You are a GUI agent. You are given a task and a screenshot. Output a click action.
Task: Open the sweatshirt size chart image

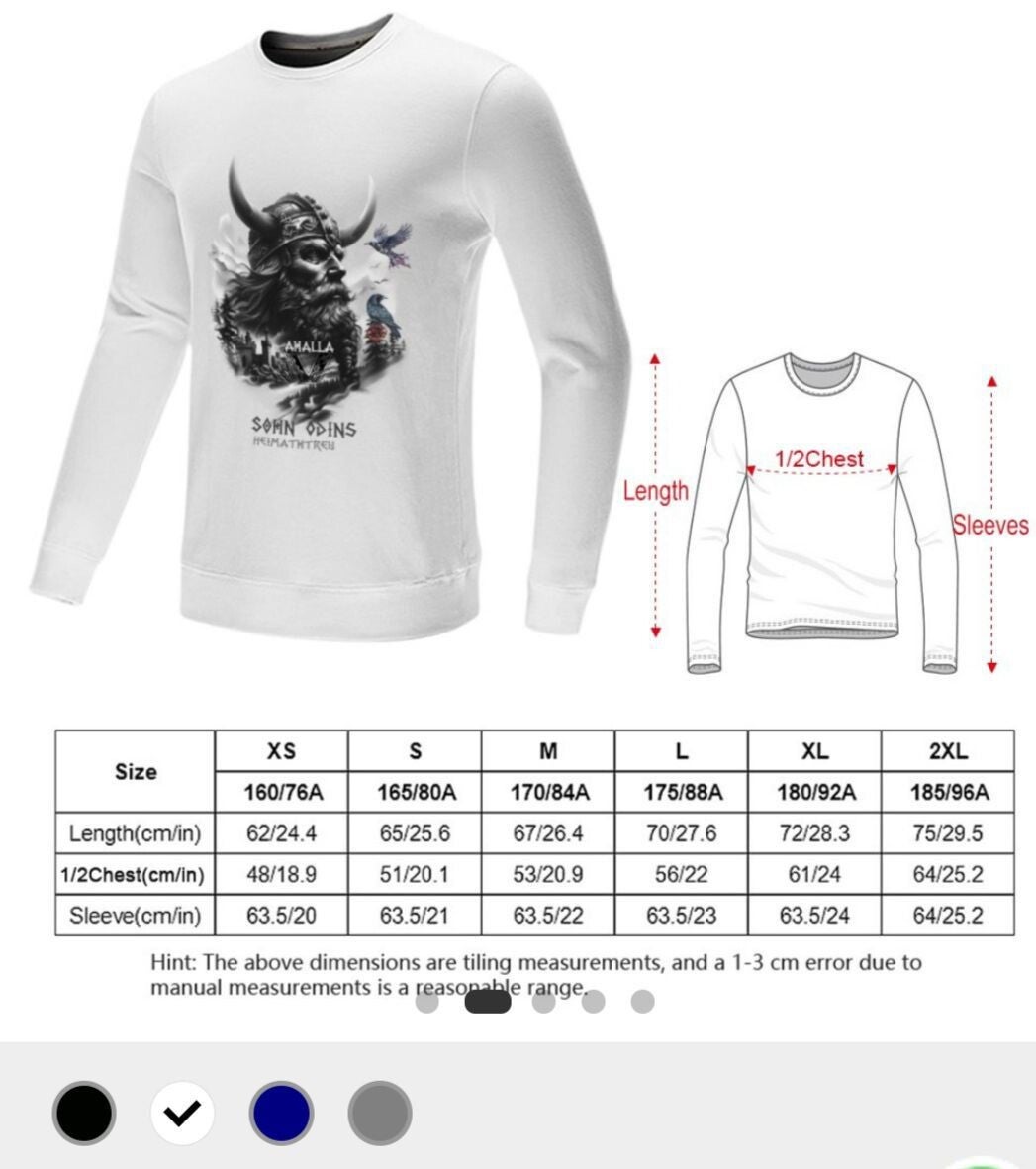534,831
